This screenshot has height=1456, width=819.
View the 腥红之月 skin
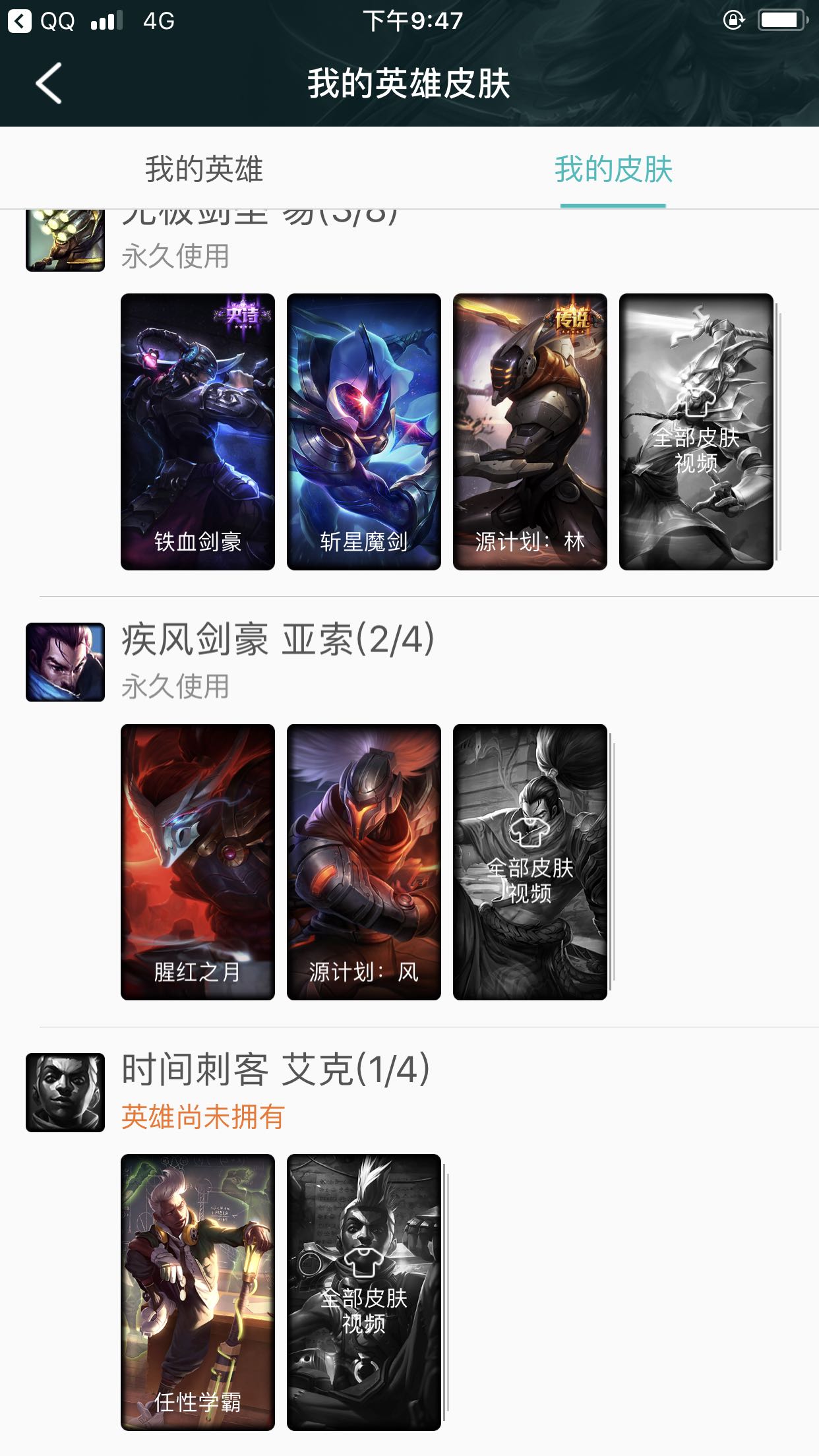(x=198, y=861)
